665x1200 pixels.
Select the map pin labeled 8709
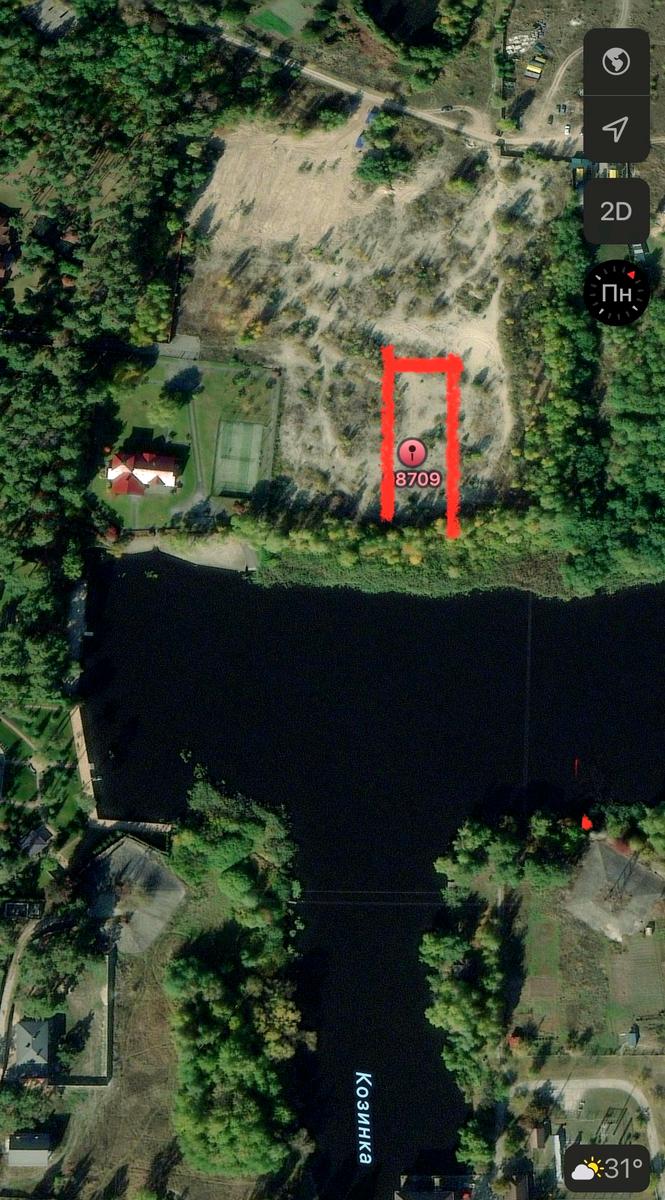(411, 454)
